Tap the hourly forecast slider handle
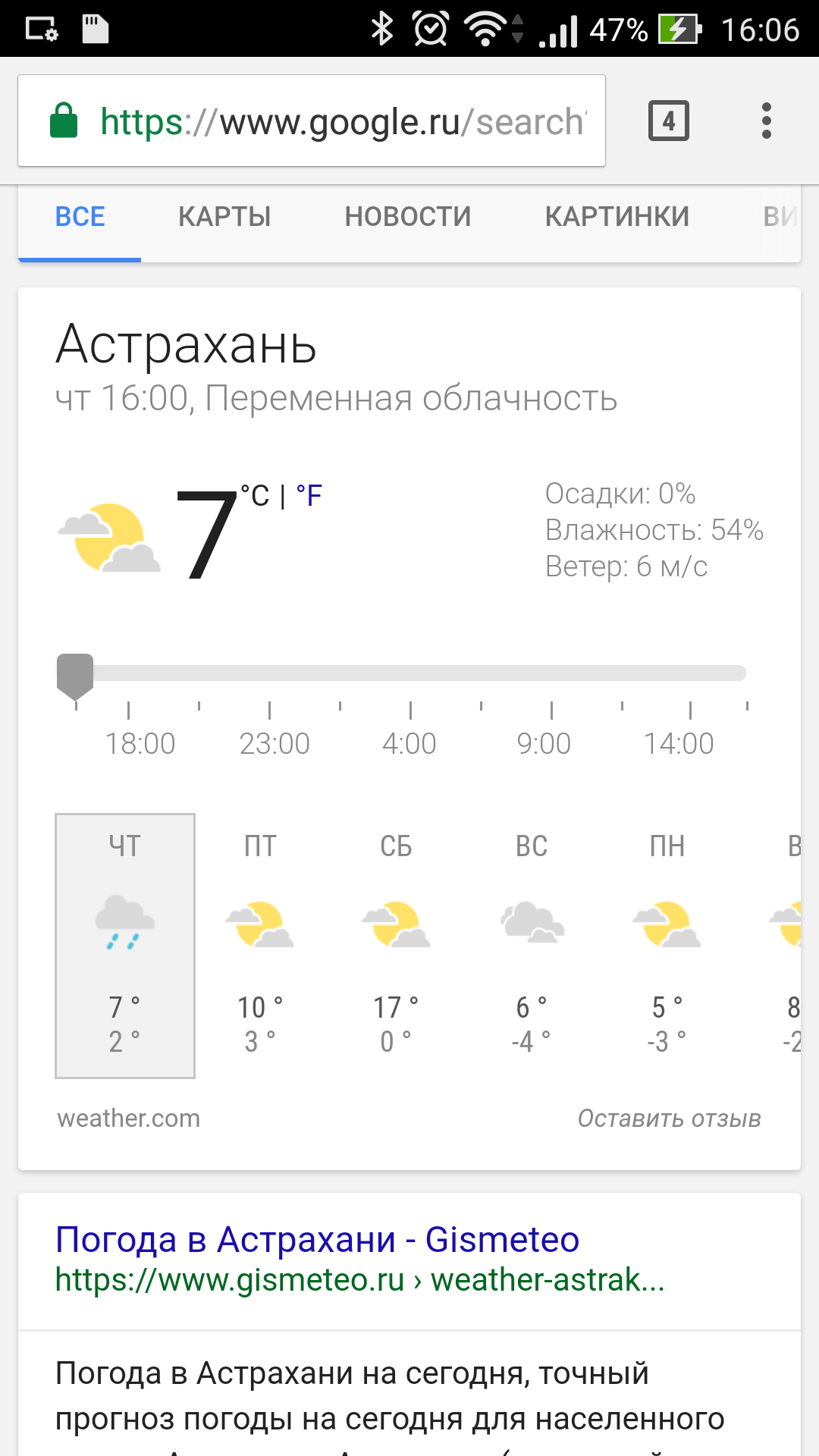819x1456 pixels. [75, 675]
